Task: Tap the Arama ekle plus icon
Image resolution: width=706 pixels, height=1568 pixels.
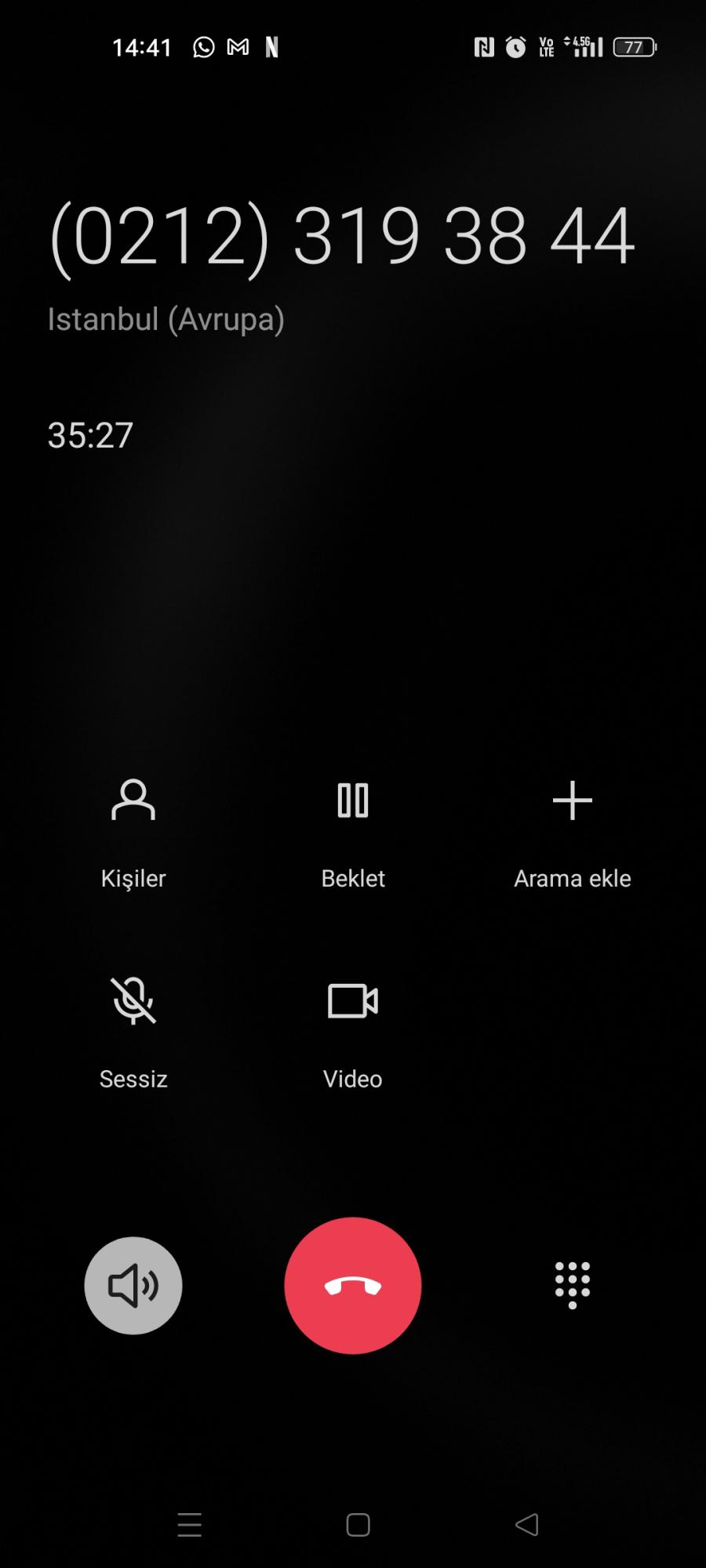Action: [x=572, y=800]
